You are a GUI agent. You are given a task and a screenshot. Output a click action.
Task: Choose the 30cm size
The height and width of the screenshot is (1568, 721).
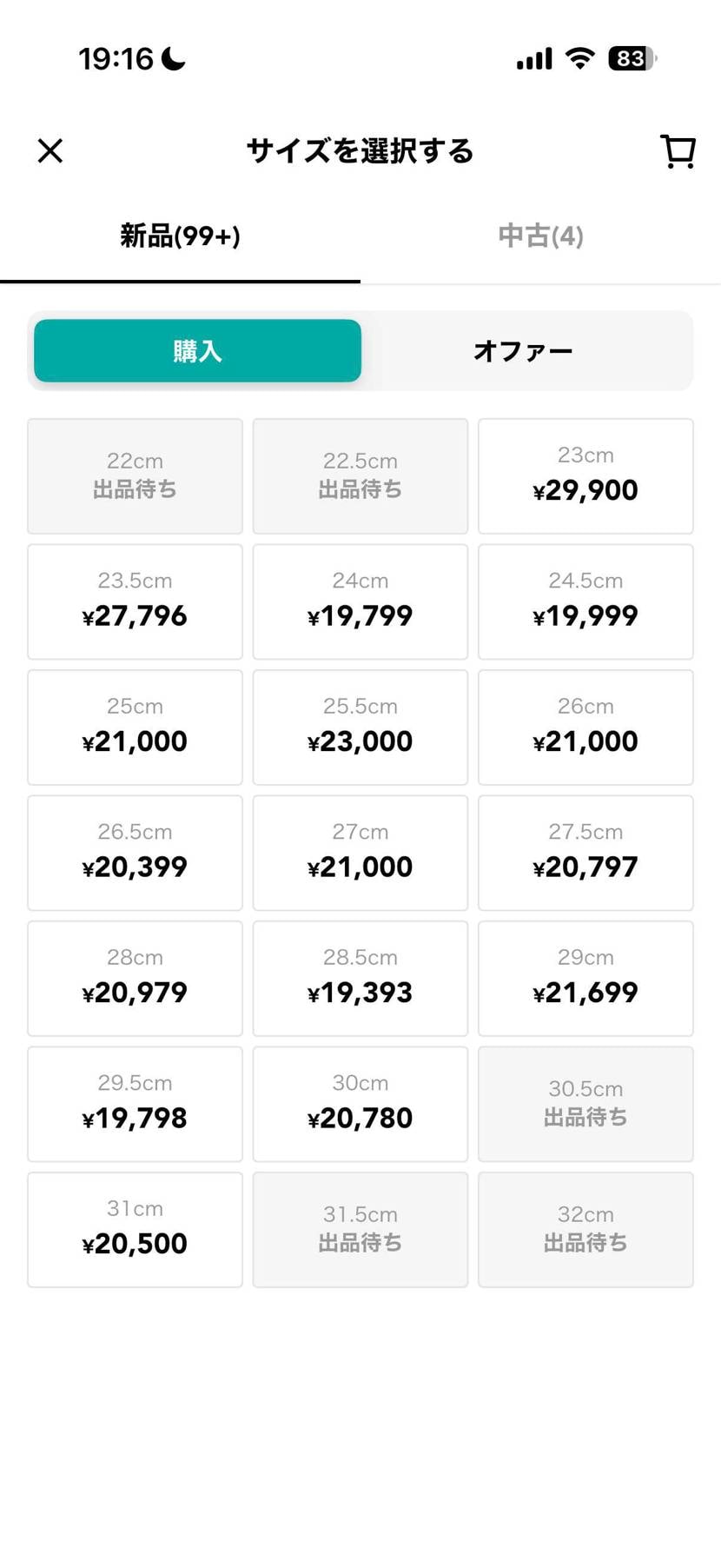click(360, 1104)
